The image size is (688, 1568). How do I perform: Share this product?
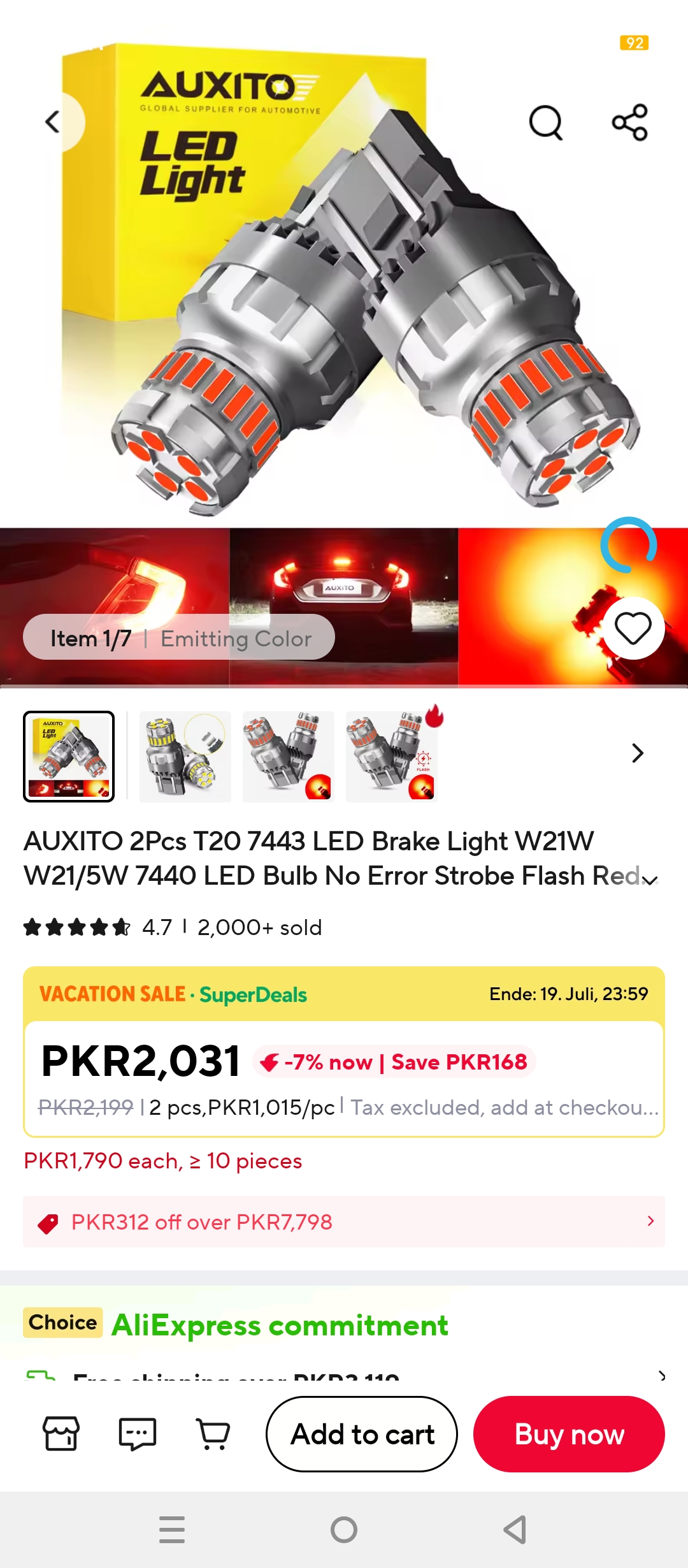click(629, 122)
